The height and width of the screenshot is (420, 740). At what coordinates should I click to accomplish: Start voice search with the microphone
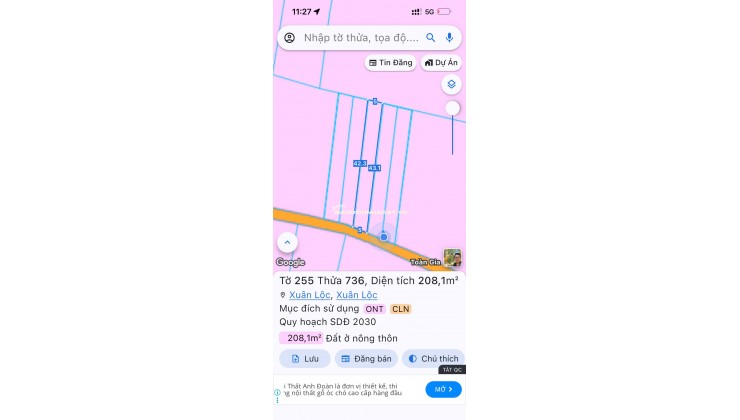(449, 38)
